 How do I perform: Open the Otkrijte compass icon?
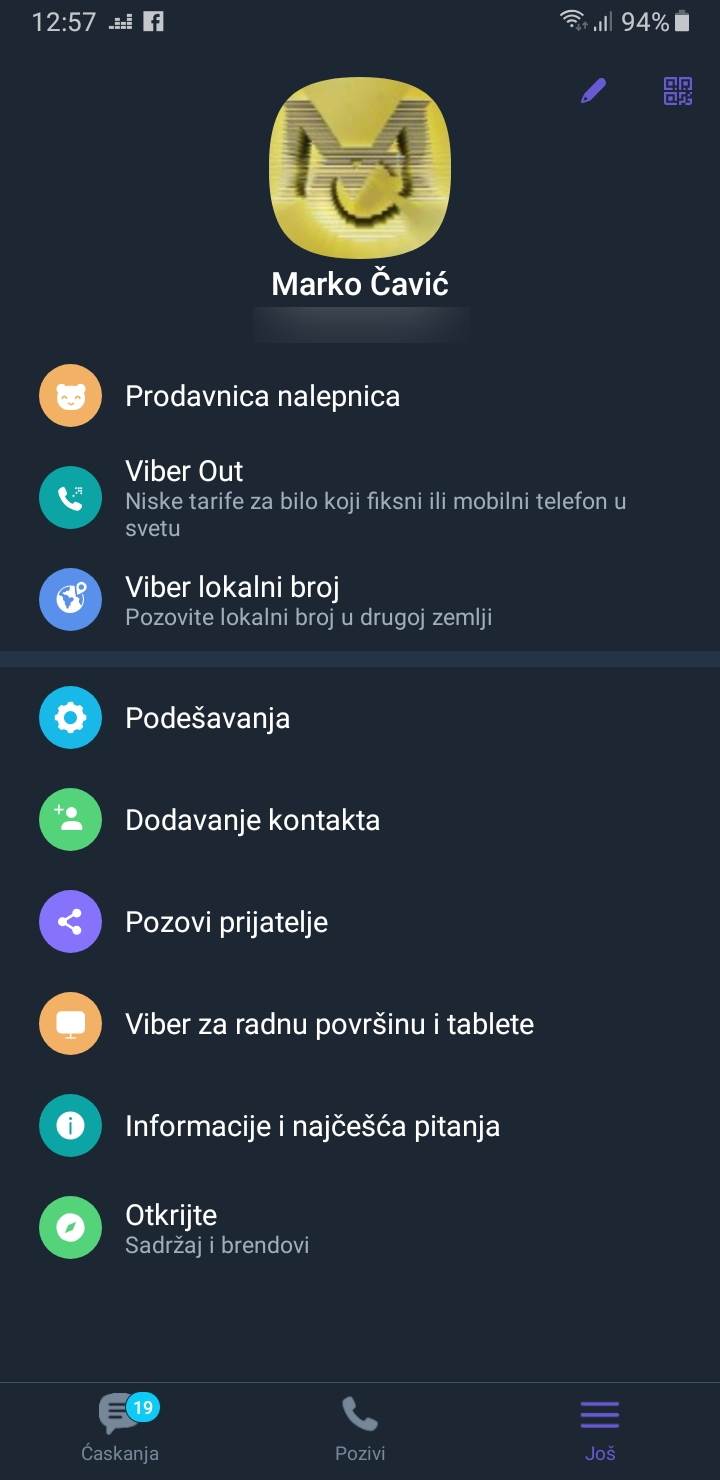(70, 1227)
